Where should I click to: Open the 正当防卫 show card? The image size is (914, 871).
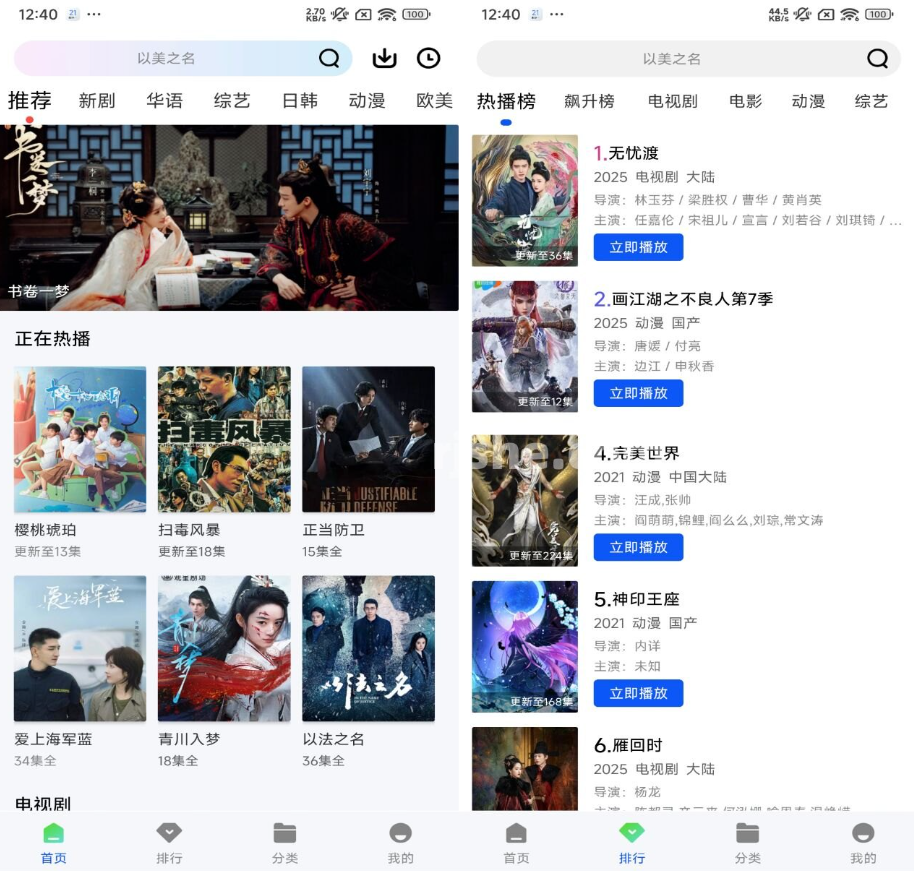click(368, 440)
